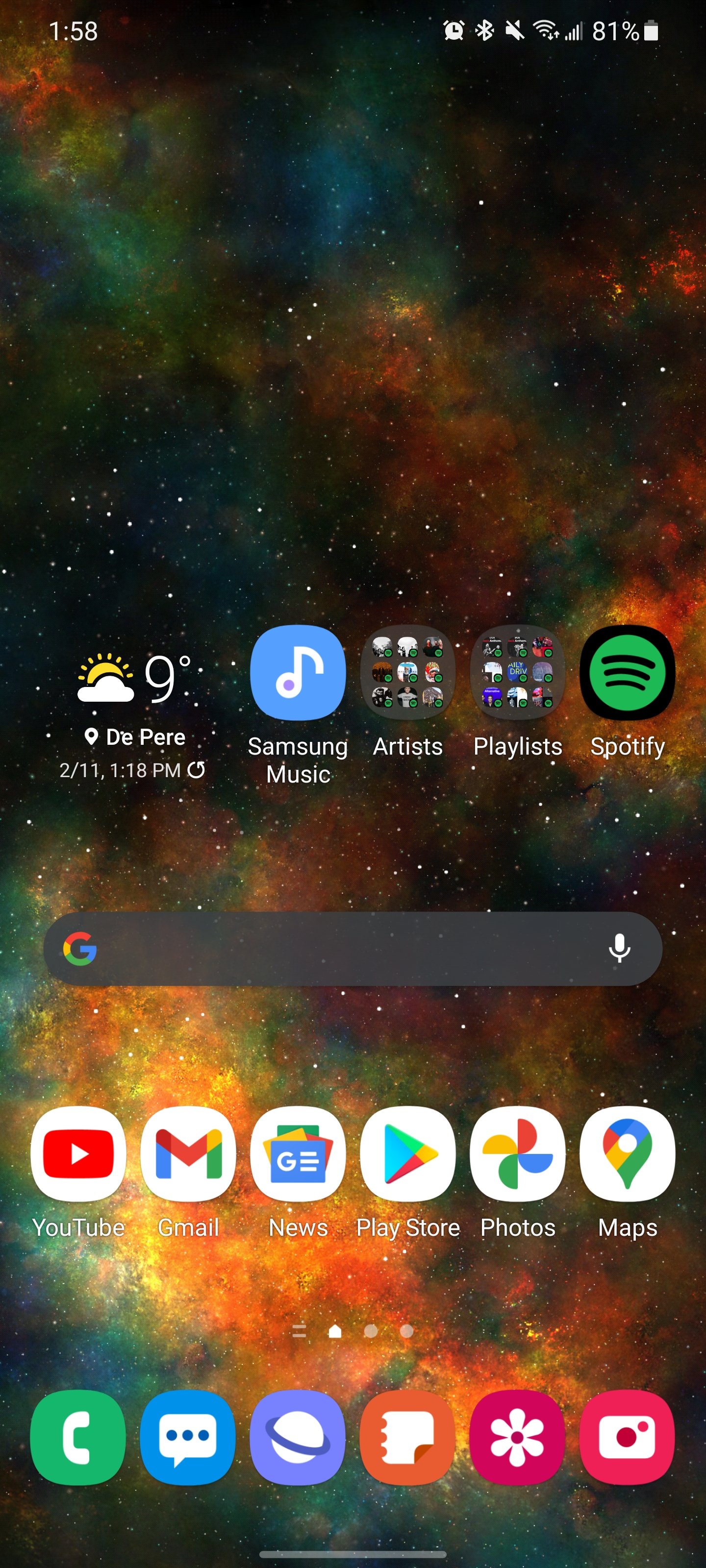
Task: Start voice search with the microphone
Action: click(620, 948)
